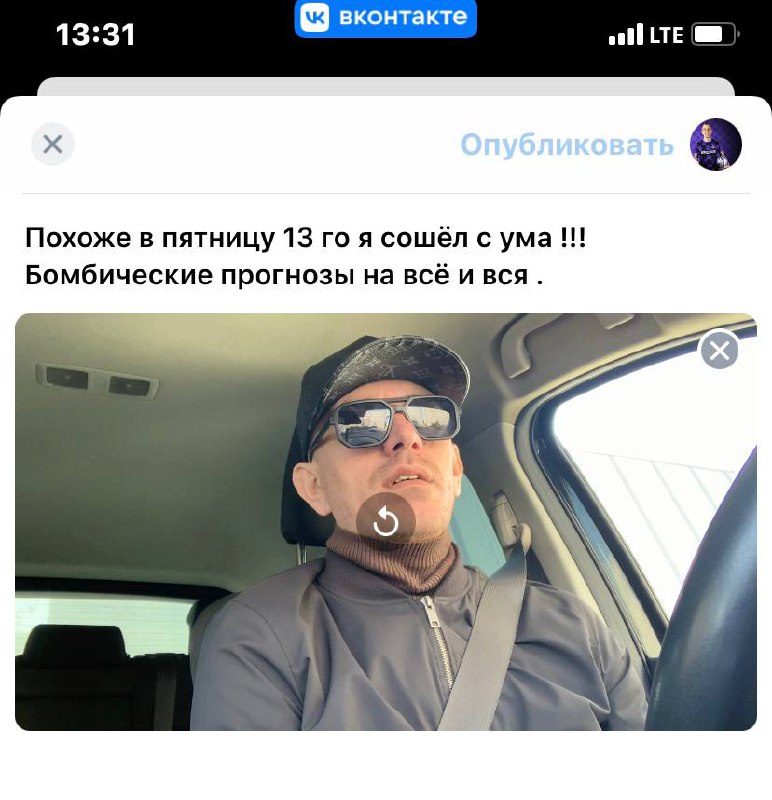This screenshot has width=772, height=800.
Task: Remove the attached photo
Action: 718,351
